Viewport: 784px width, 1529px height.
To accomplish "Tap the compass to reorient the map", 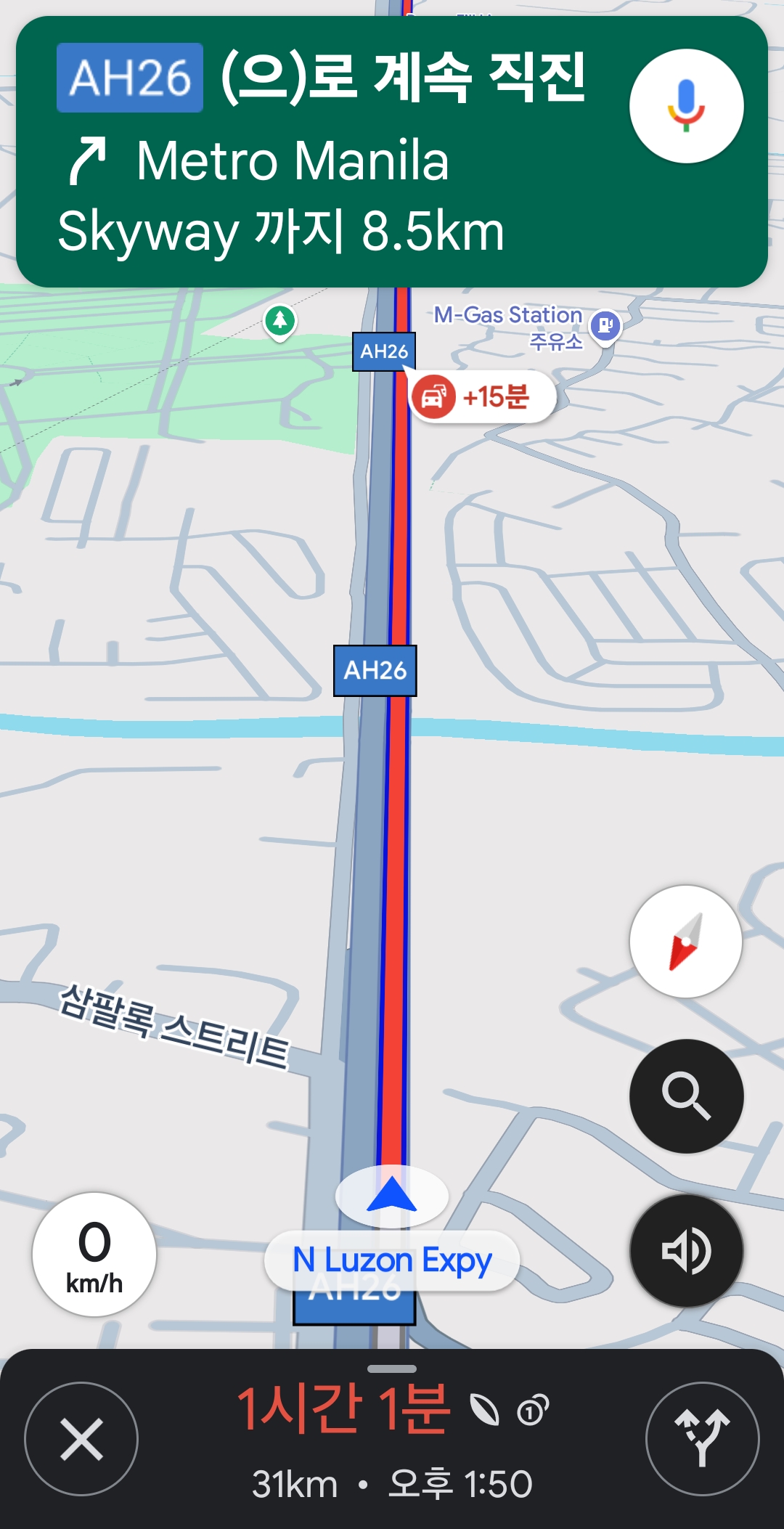I will click(686, 941).
